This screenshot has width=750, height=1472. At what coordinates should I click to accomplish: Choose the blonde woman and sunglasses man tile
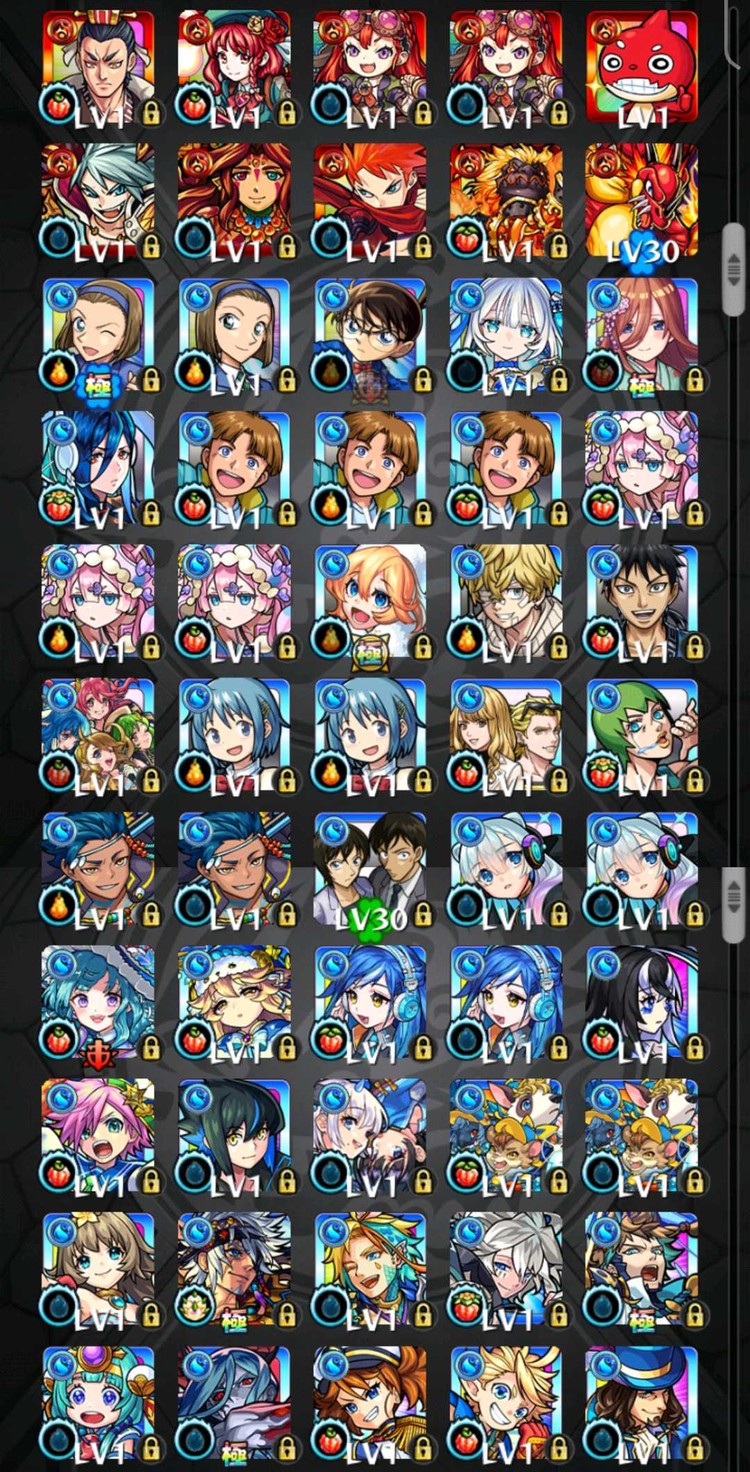(505, 734)
